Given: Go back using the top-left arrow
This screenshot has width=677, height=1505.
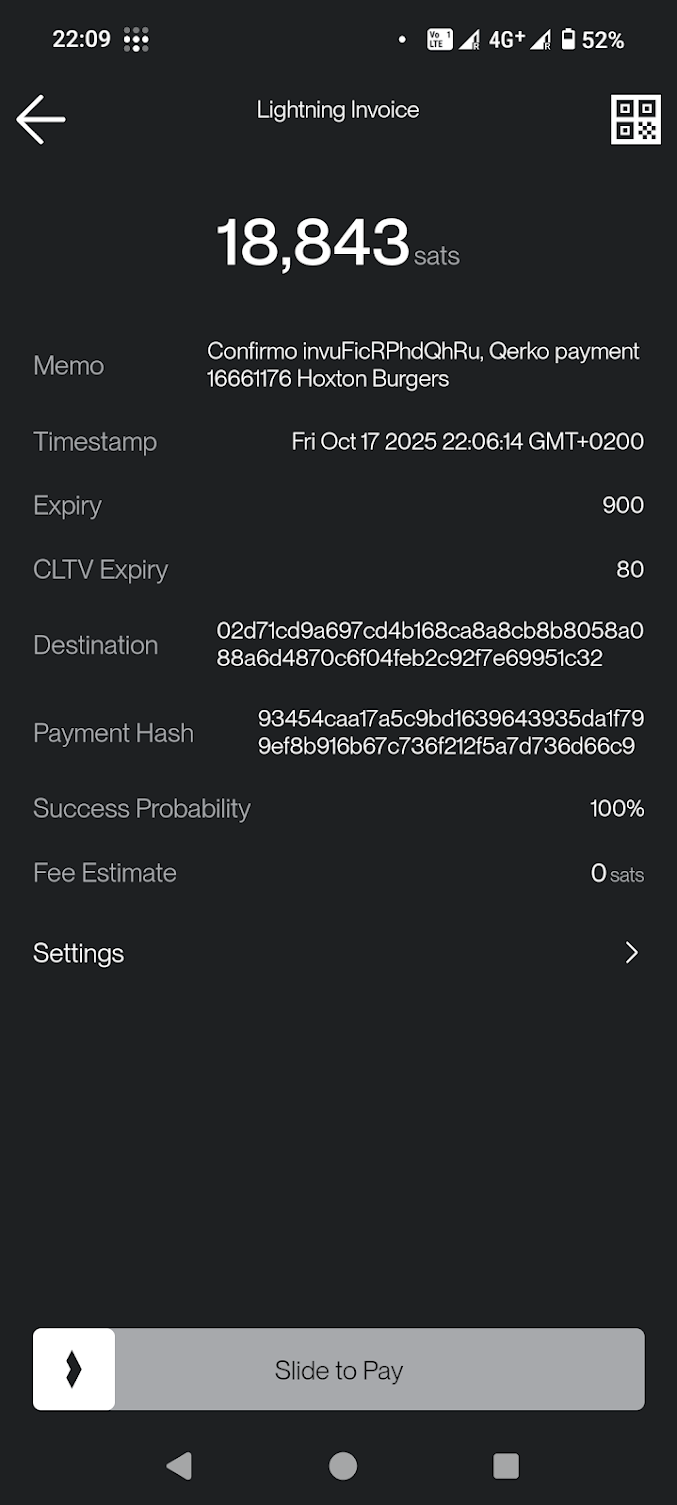Looking at the screenshot, I should 41,119.
